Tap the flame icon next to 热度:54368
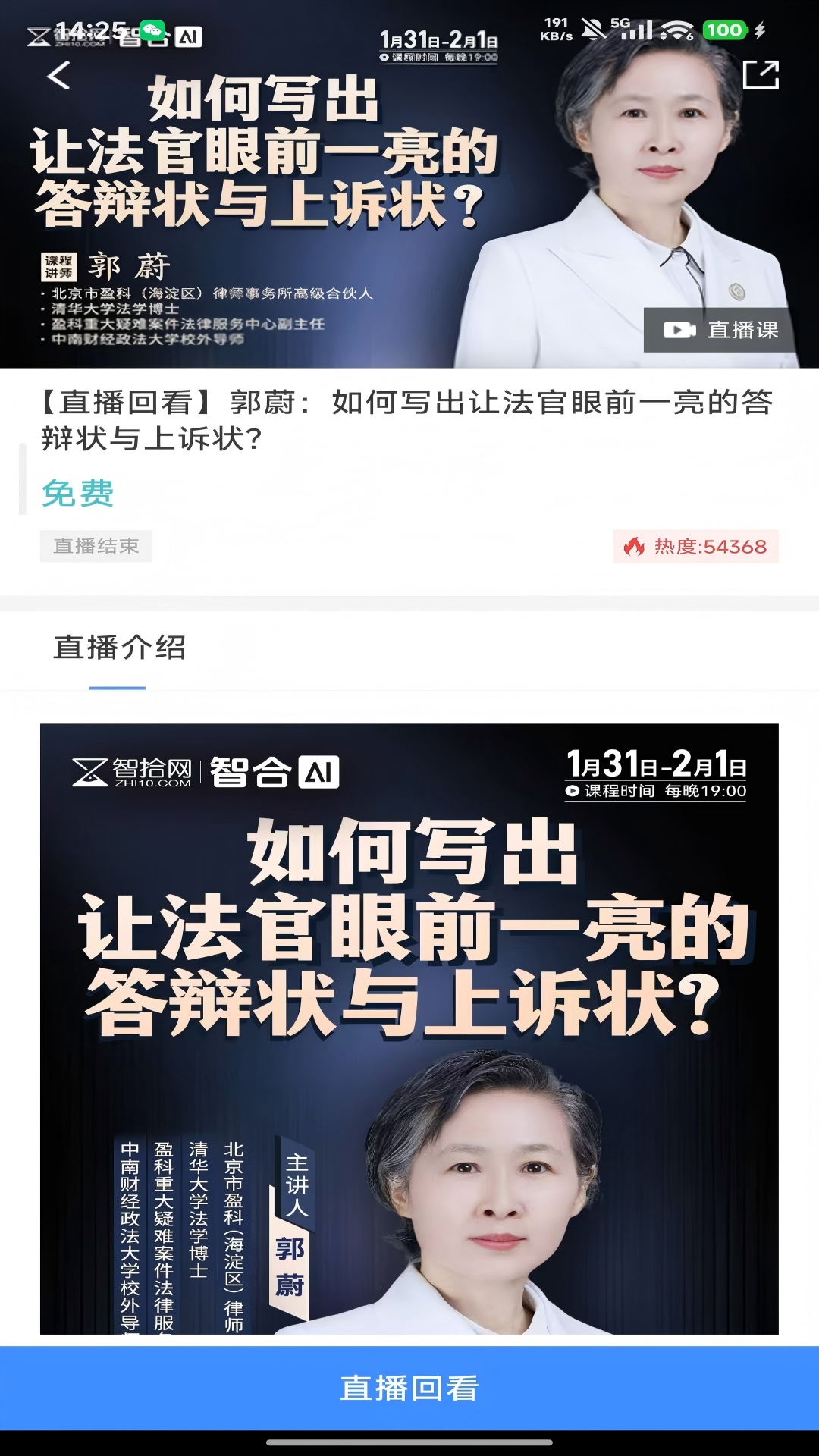The width and height of the screenshot is (819, 1456). [634, 544]
